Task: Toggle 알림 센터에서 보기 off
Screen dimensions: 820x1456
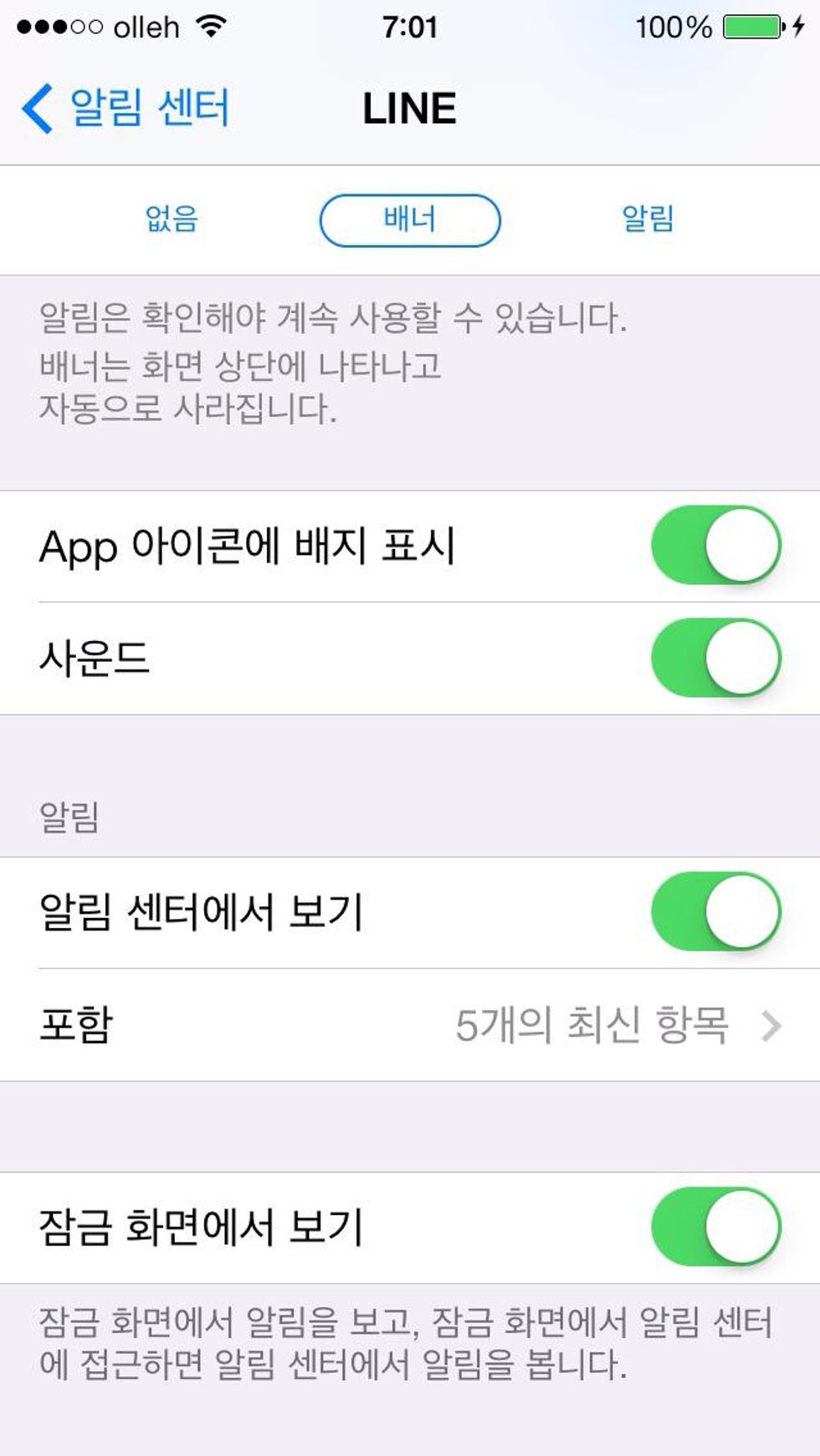Action: click(x=715, y=911)
